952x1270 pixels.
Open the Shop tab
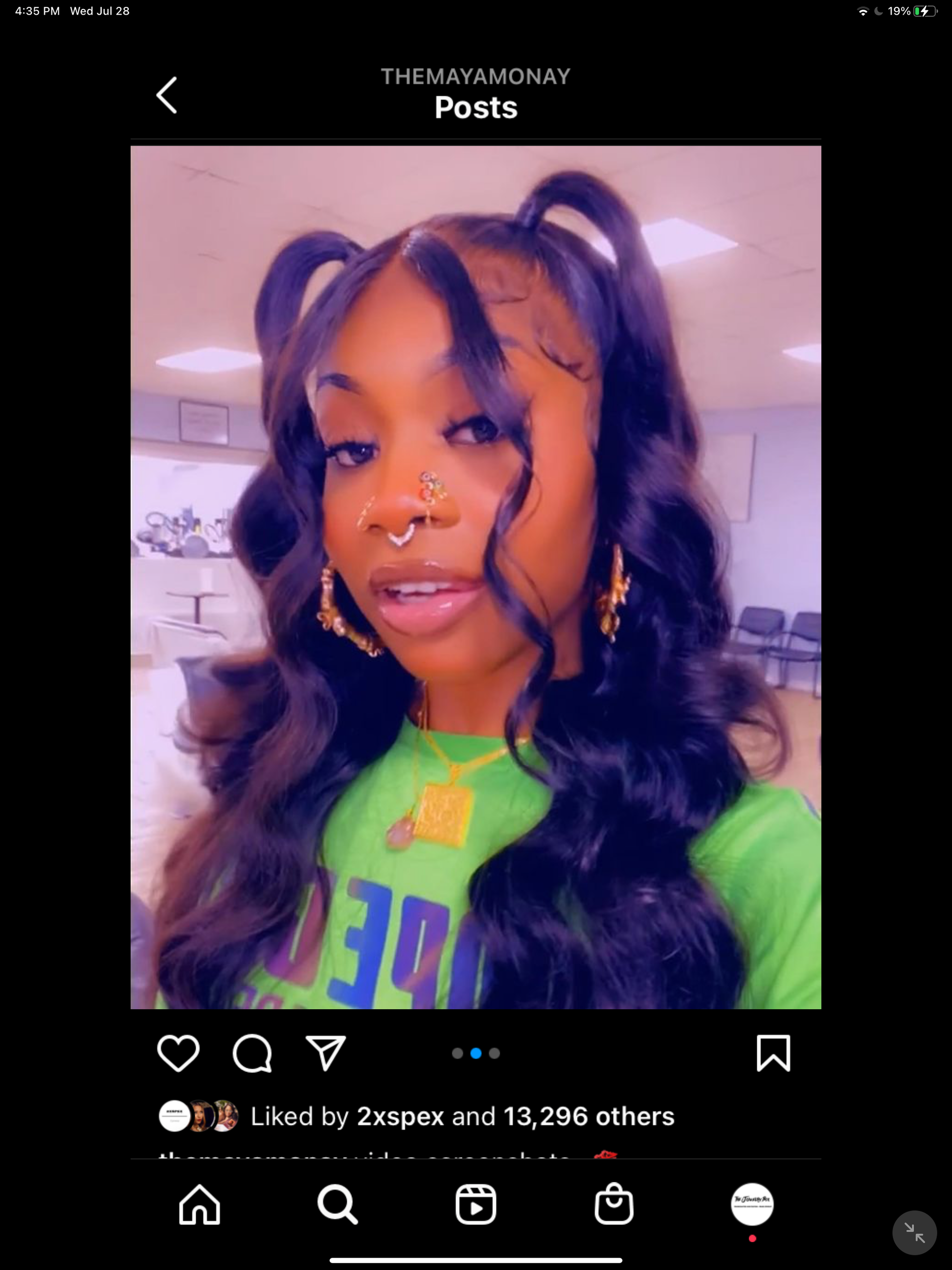tap(614, 1204)
